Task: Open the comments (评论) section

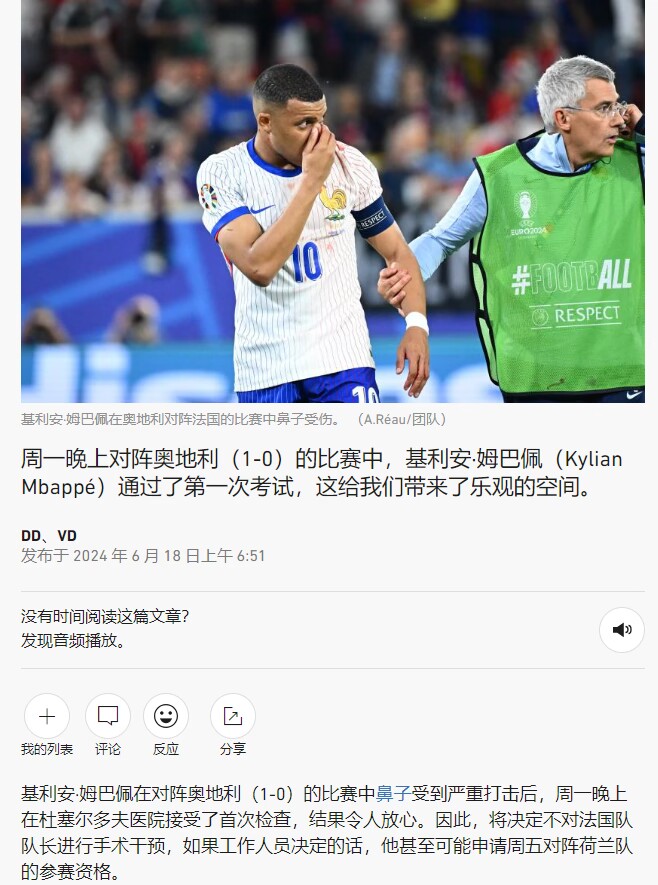Action: (108, 716)
